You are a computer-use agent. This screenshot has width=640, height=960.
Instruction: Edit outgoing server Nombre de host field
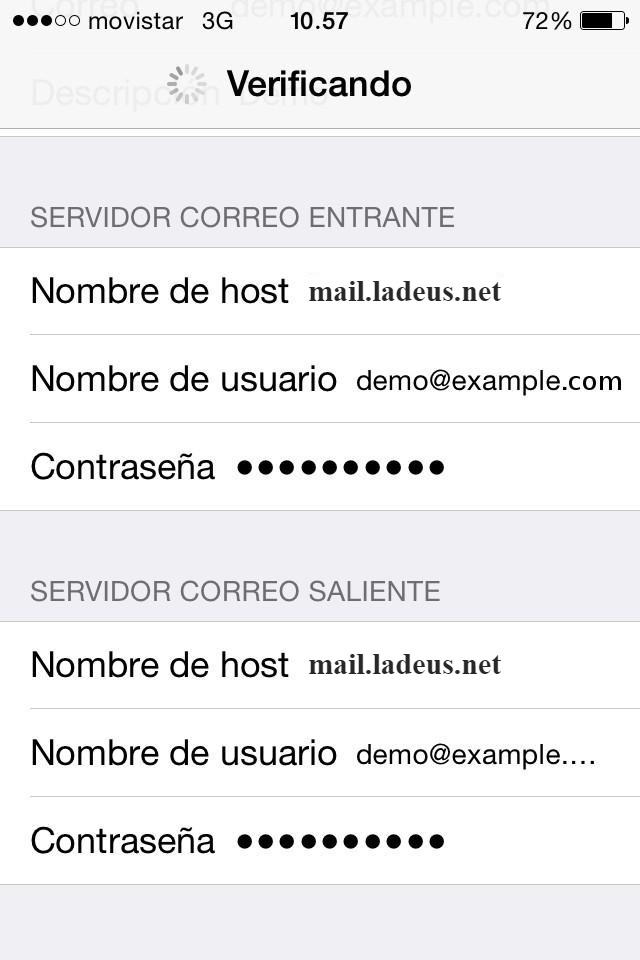point(405,665)
